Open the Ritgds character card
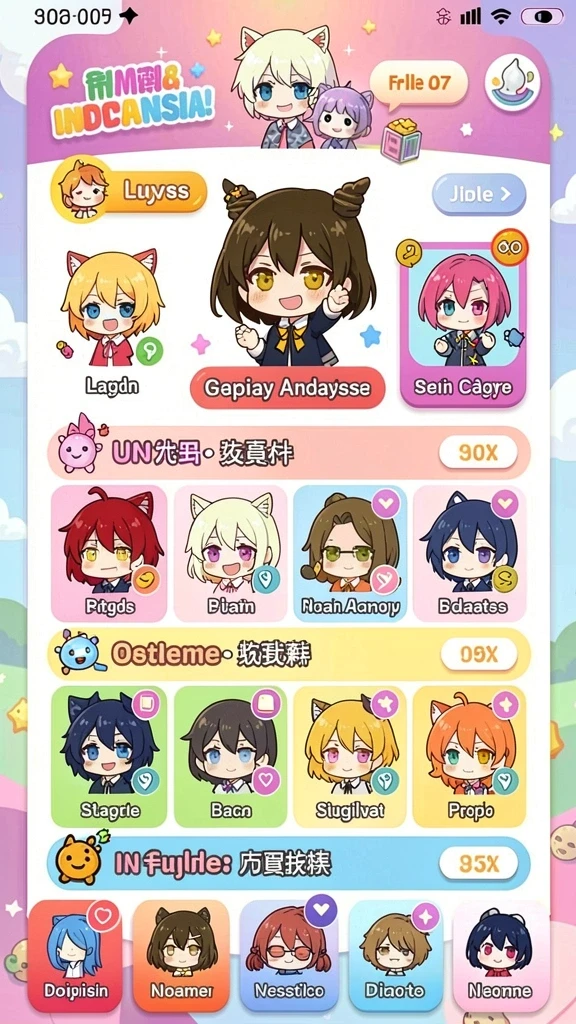Viewport: 576px width, 1024px height. click(109, 553)
